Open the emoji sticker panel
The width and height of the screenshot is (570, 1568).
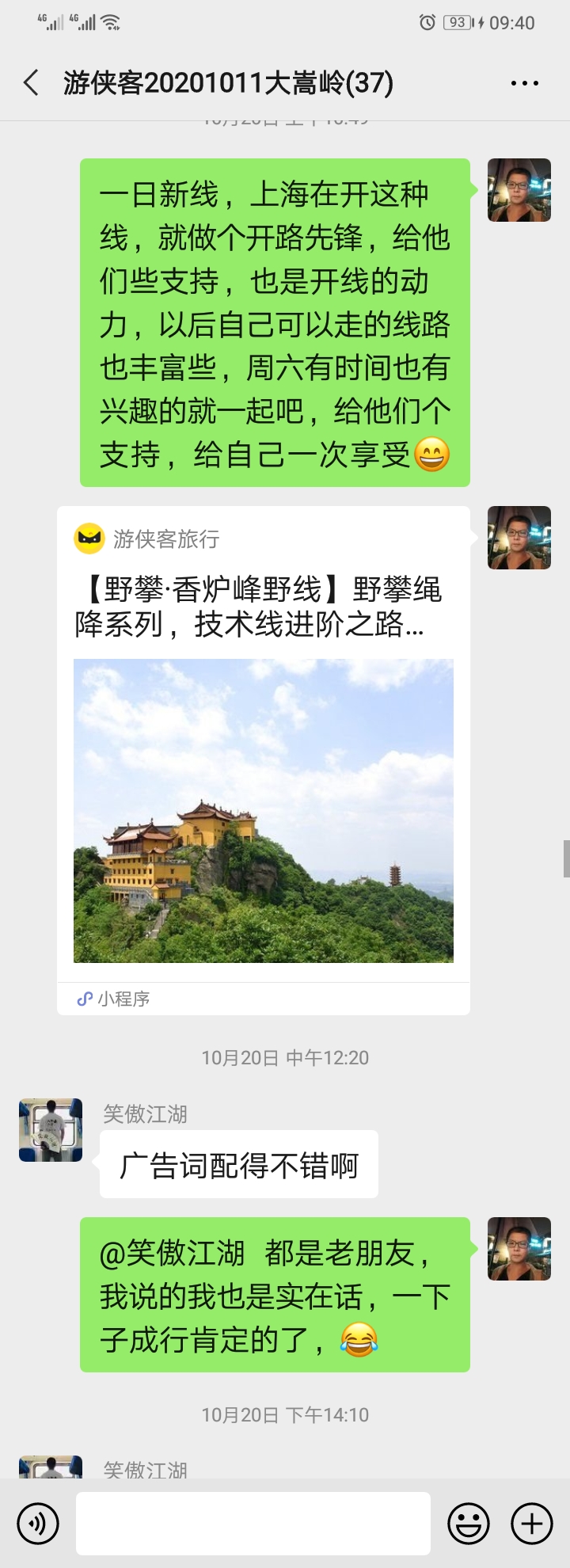click(469, 1523)
